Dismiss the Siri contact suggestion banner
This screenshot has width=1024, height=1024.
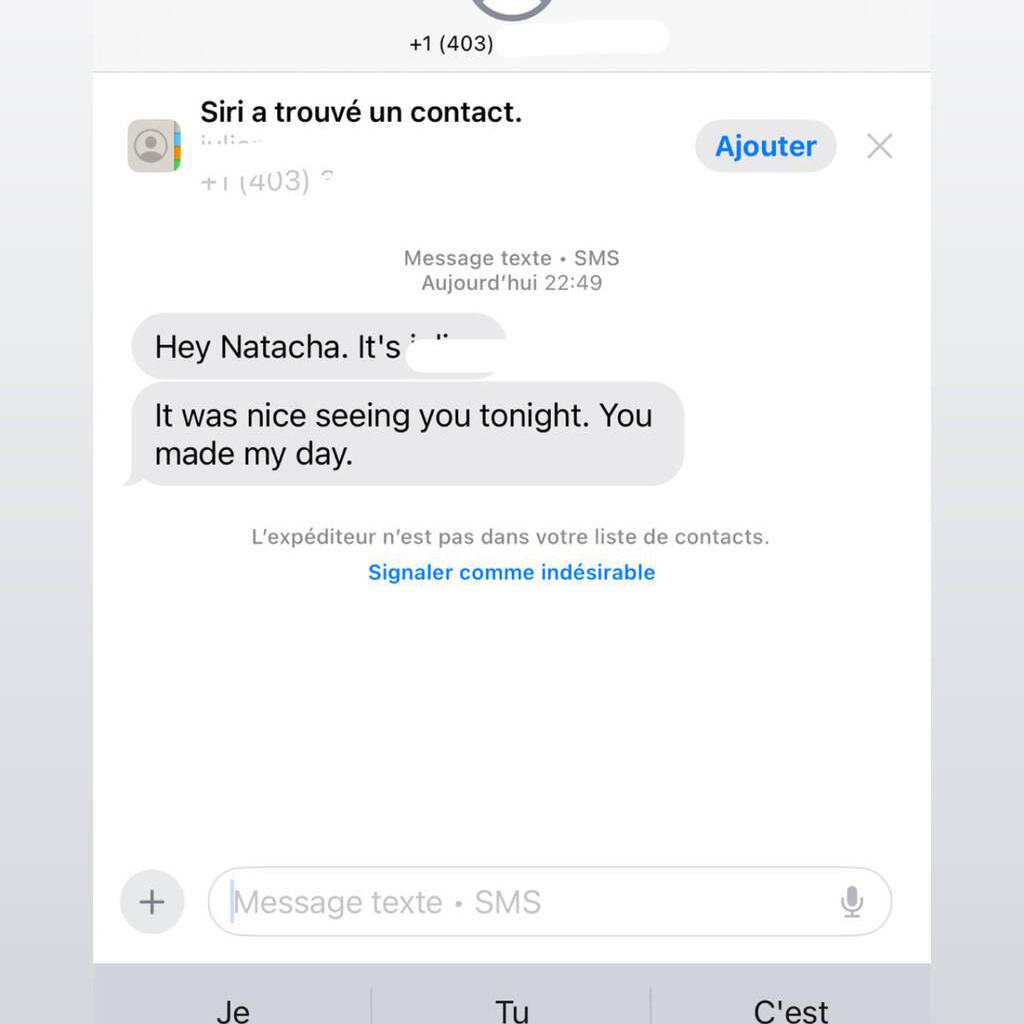[x=879, y=146]
